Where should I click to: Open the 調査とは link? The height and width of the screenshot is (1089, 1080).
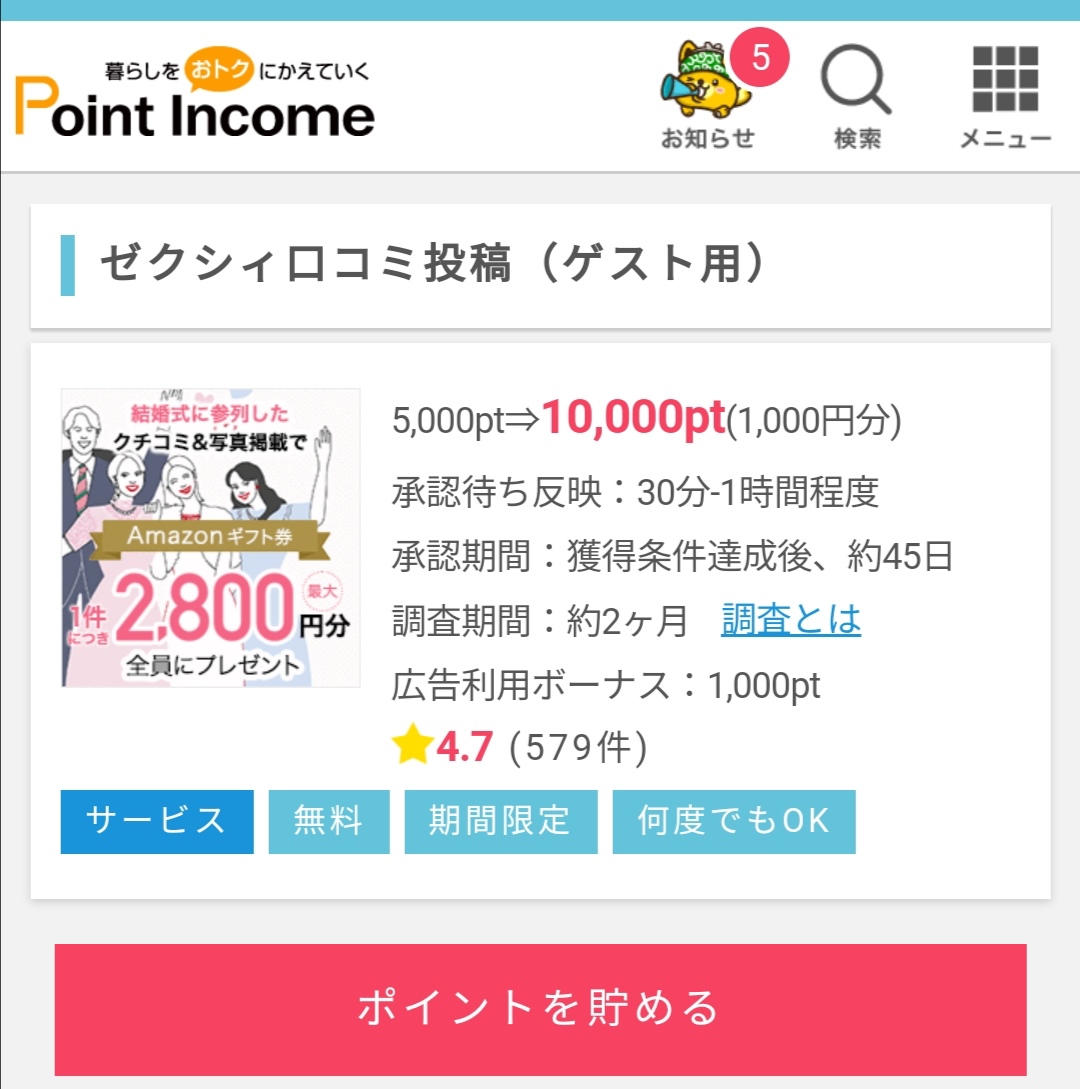(x=791, y=620)
